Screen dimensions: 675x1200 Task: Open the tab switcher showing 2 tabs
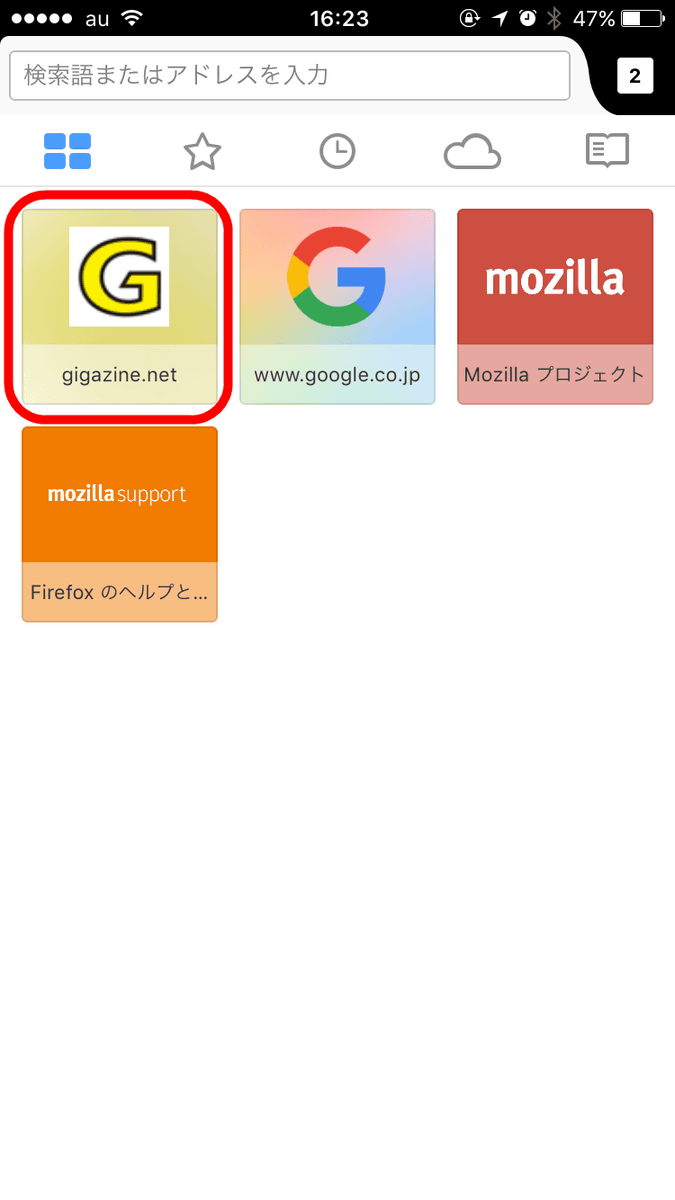point(635,76)
